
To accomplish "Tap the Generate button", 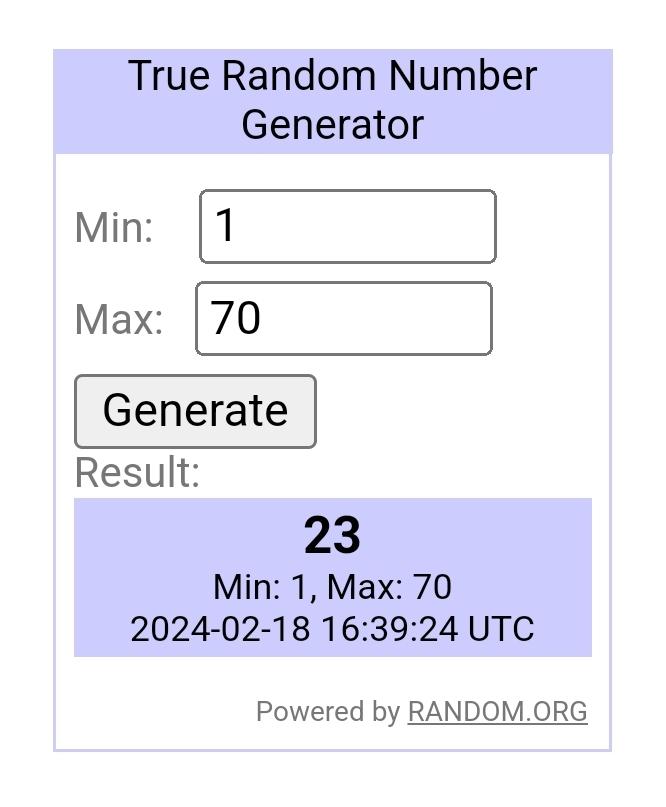I will point(195,411).
